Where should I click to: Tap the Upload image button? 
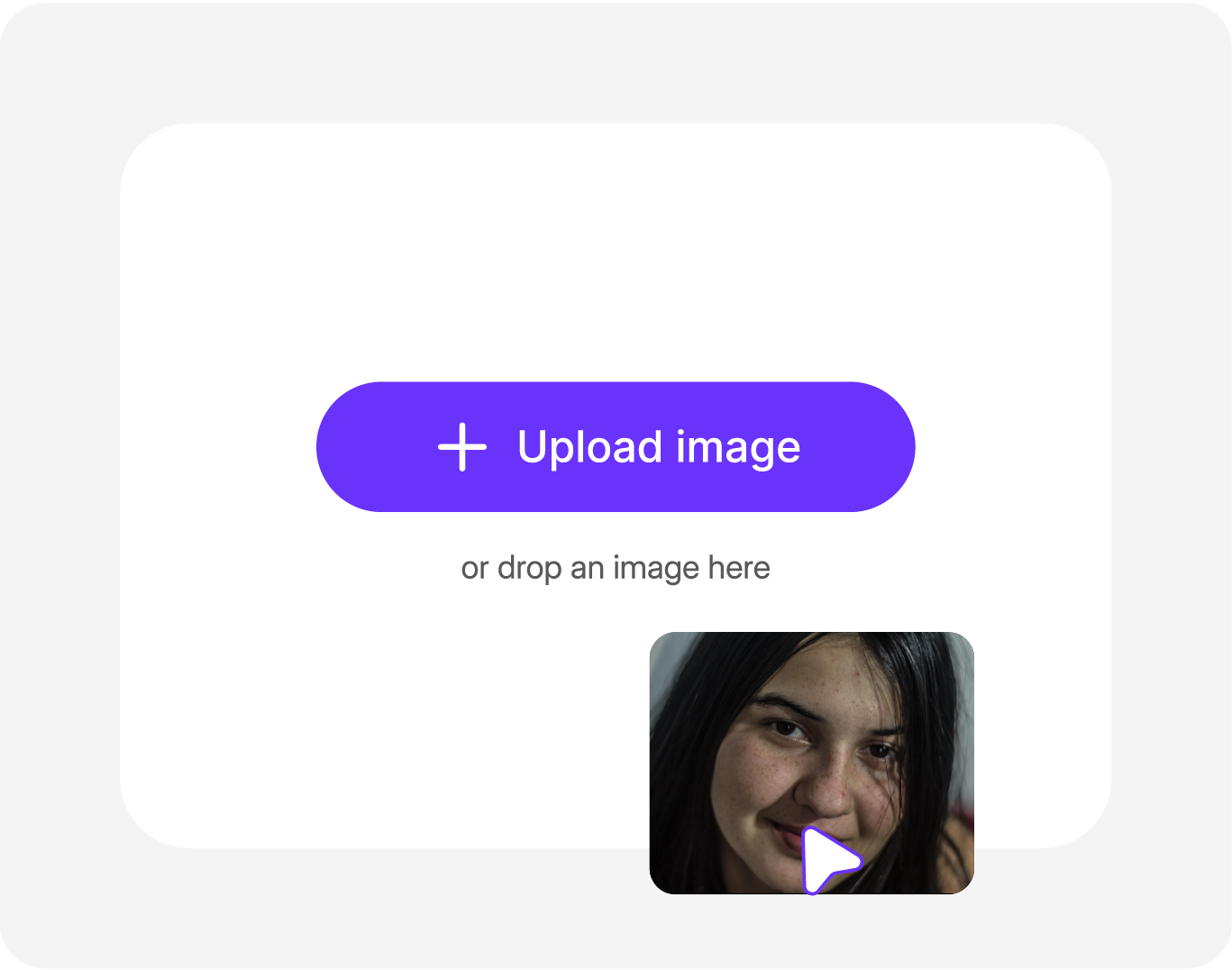click(x=616, y=447)
